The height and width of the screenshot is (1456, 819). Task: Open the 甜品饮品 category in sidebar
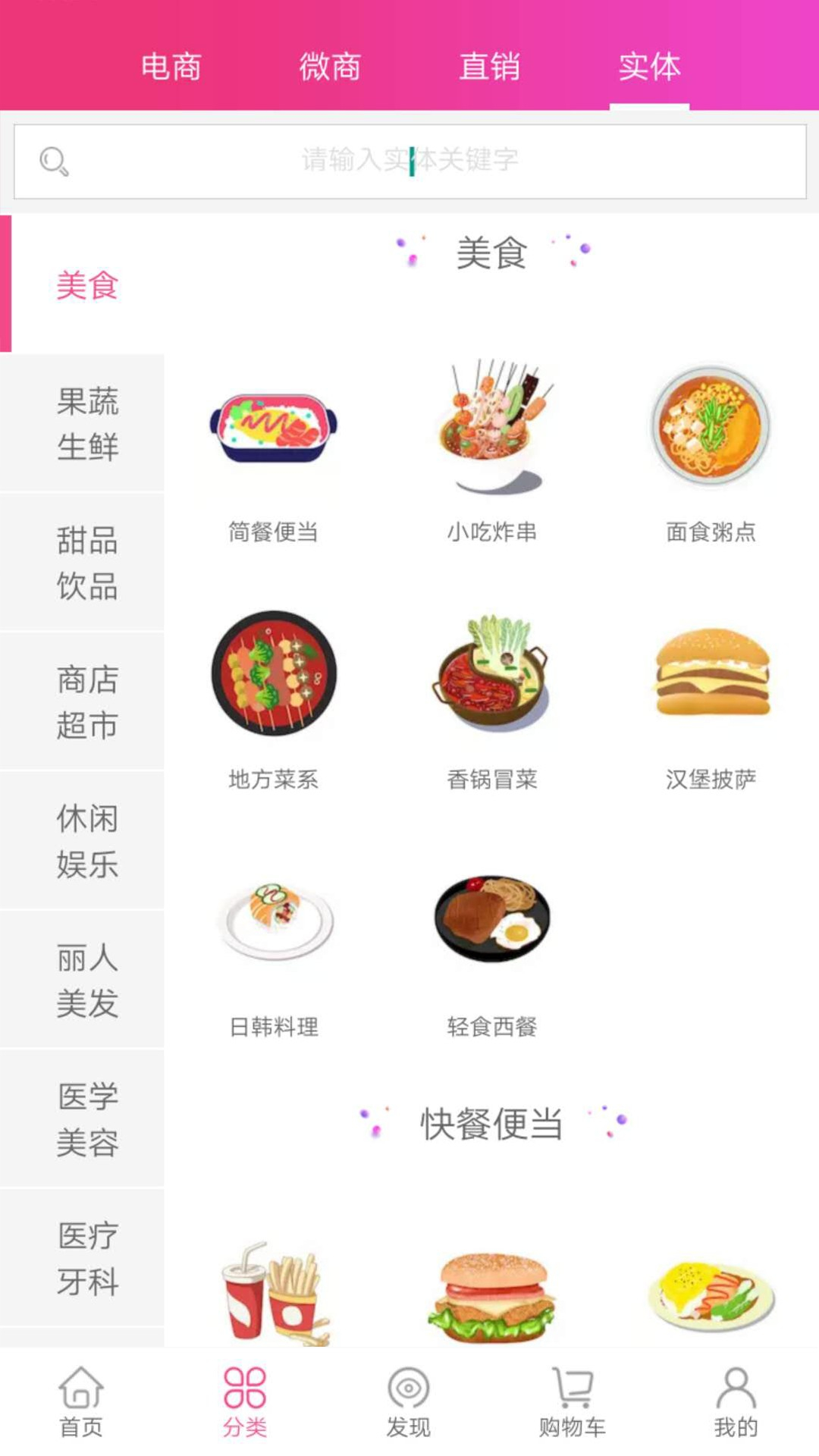87,563
